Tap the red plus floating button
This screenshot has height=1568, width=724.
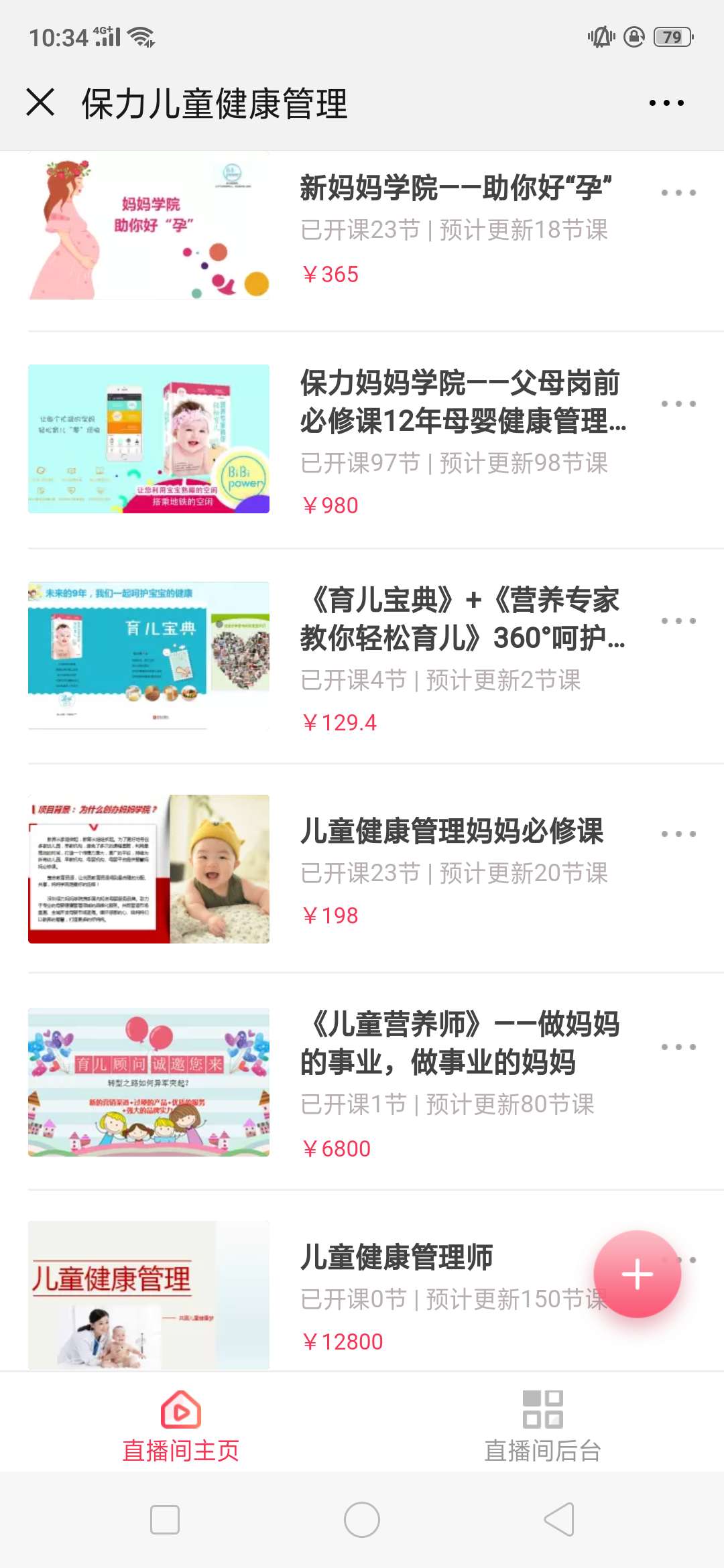637,1274
